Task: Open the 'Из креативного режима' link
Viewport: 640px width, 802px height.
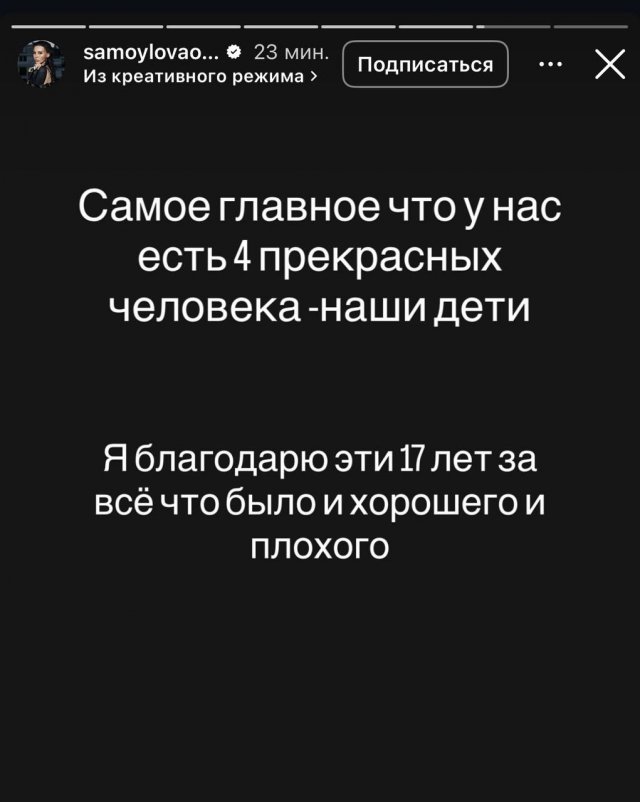Action: tap(202, 75)
